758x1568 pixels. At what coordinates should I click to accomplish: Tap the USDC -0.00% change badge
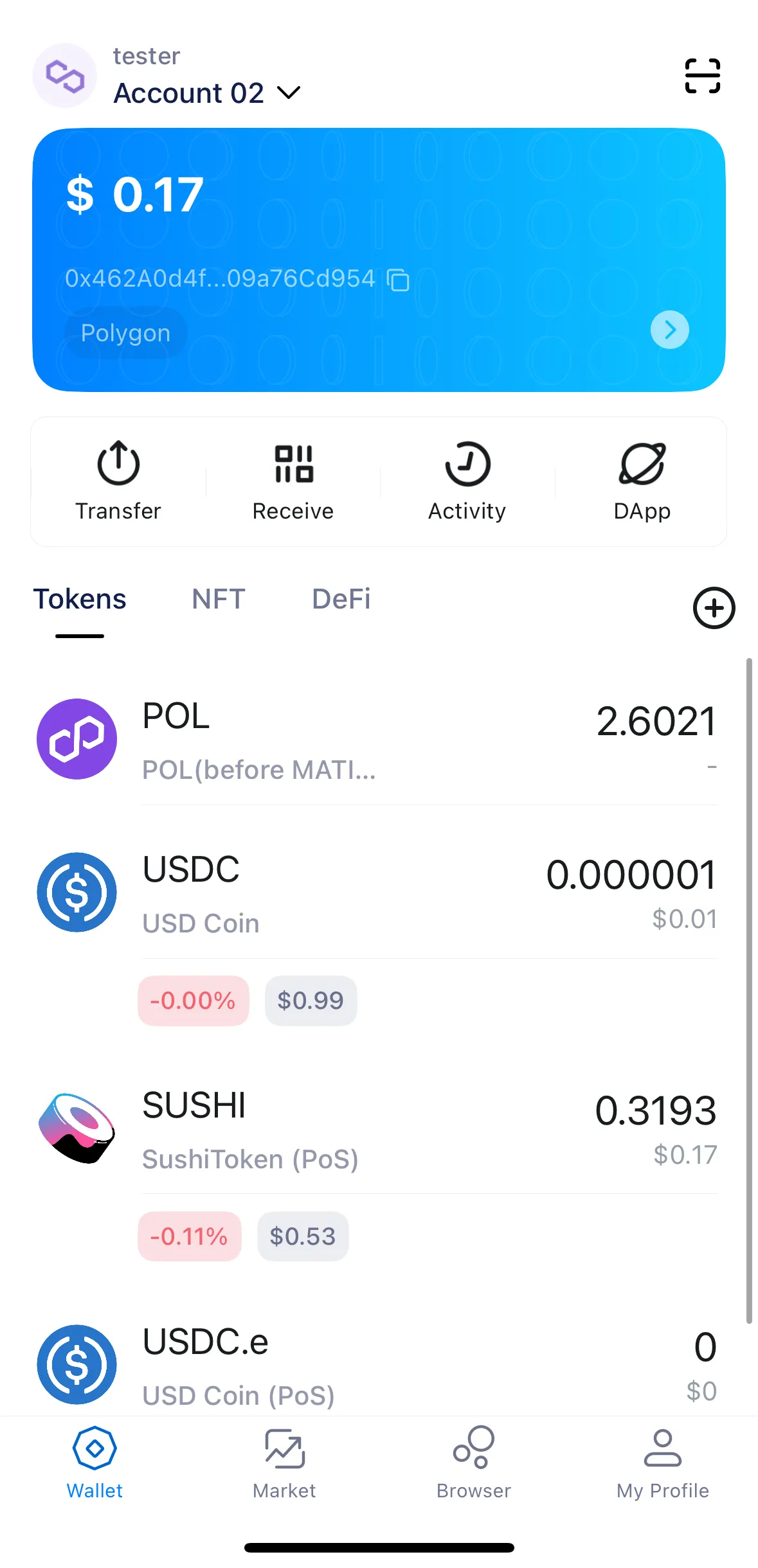pyautogui.click(x=193, y=1000)
